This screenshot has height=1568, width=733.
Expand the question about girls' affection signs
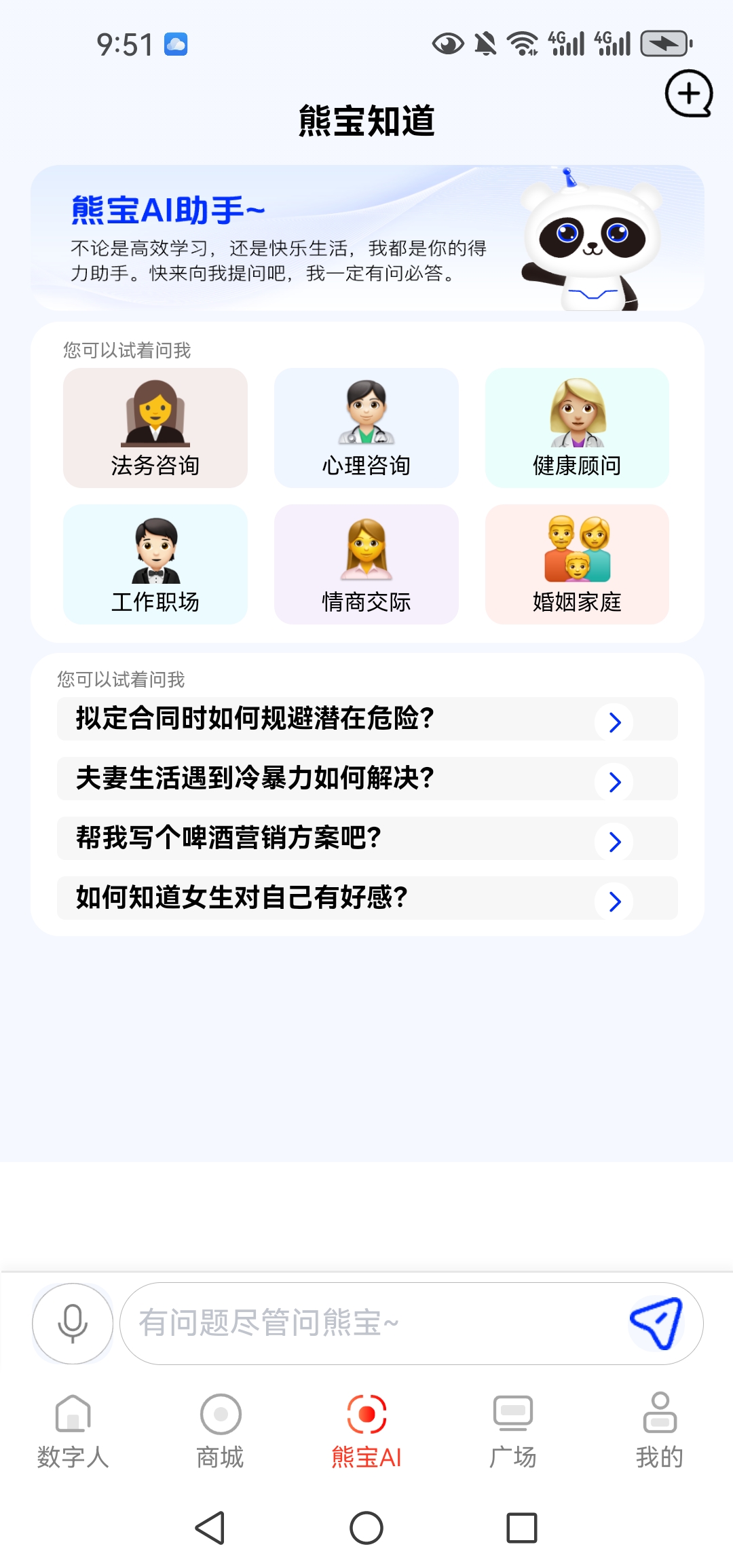[614, 901]
